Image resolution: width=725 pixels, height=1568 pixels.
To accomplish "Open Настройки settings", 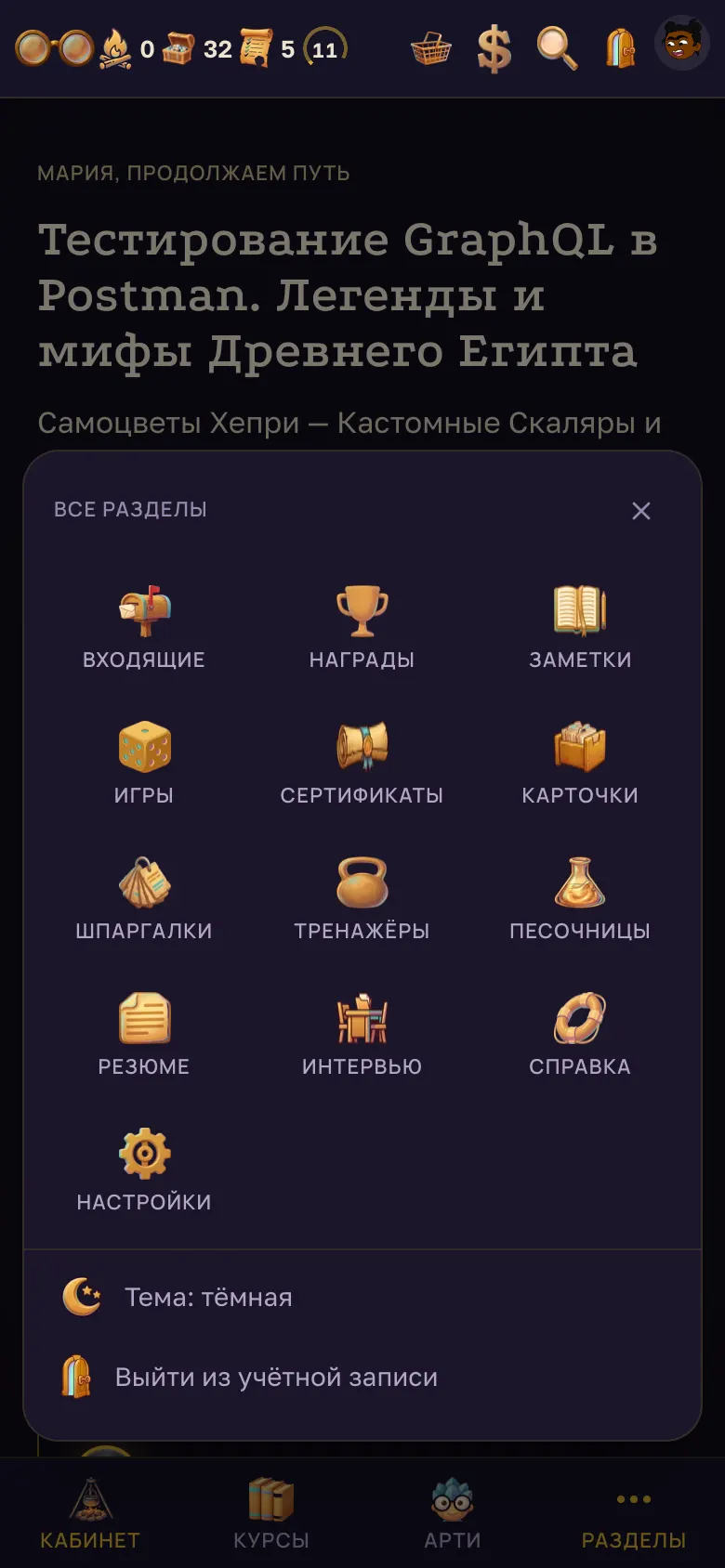I will click(x=144, y=1170).
